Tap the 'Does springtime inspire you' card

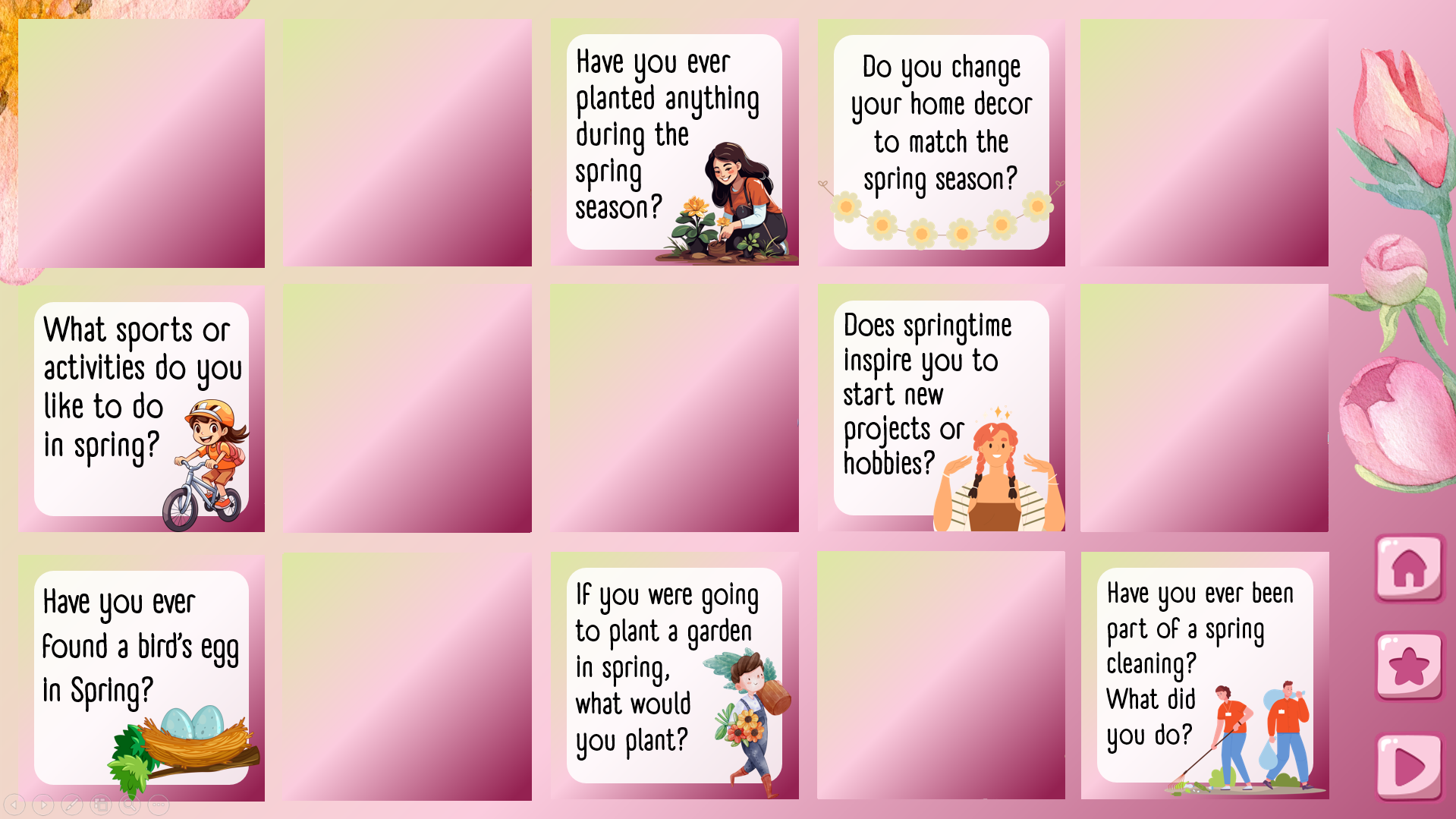(941, 409)
